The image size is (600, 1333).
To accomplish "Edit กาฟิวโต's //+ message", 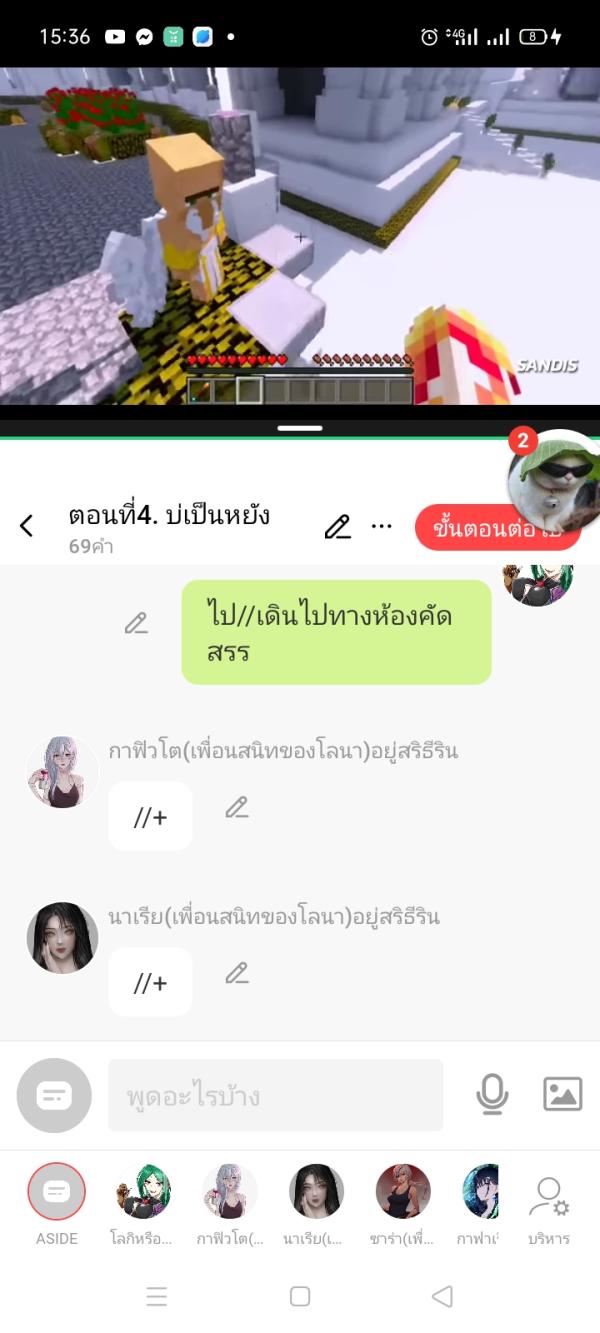I will (x=237, y=807).
